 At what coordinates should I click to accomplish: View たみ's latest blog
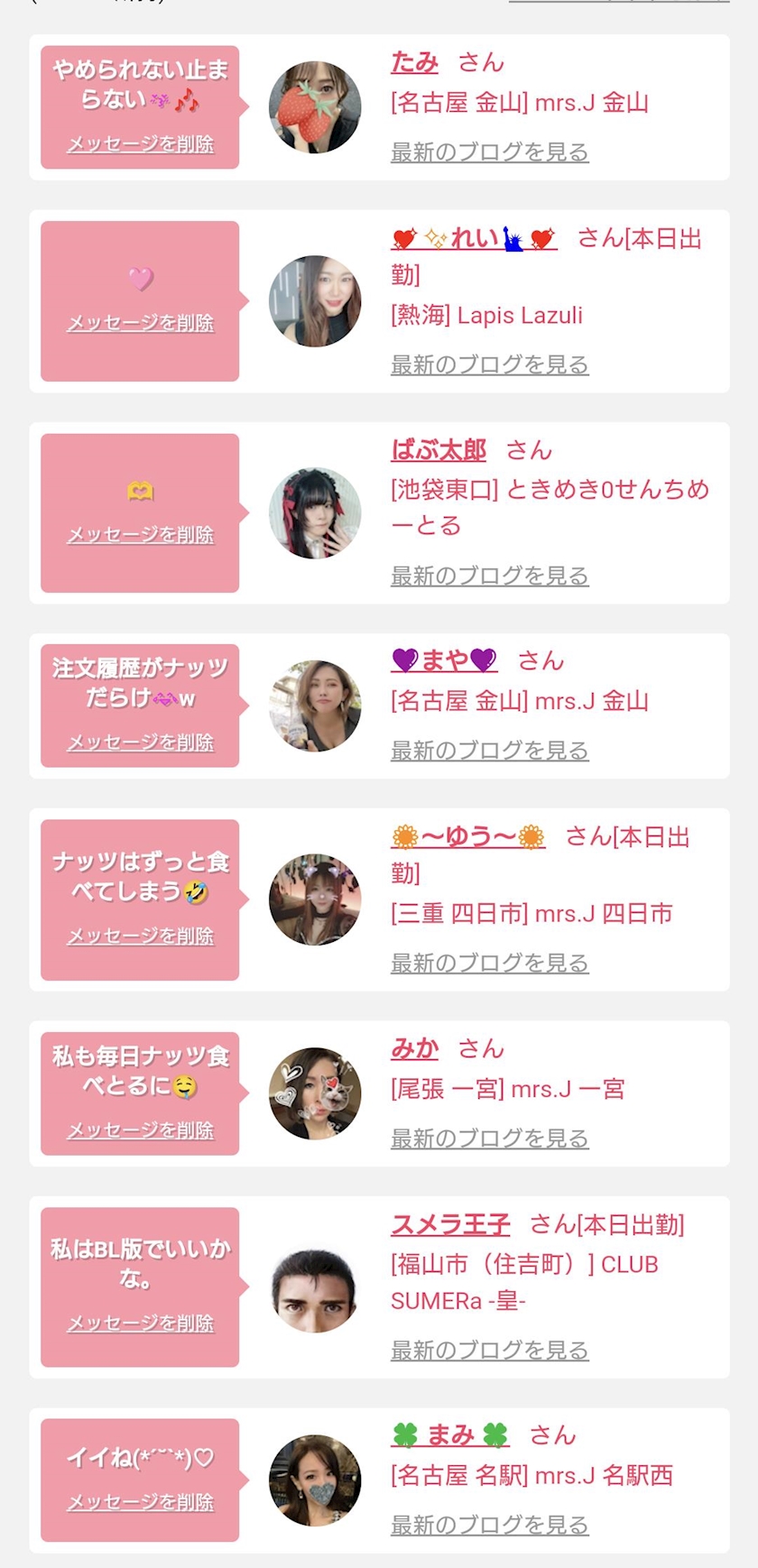pos(489,152)
